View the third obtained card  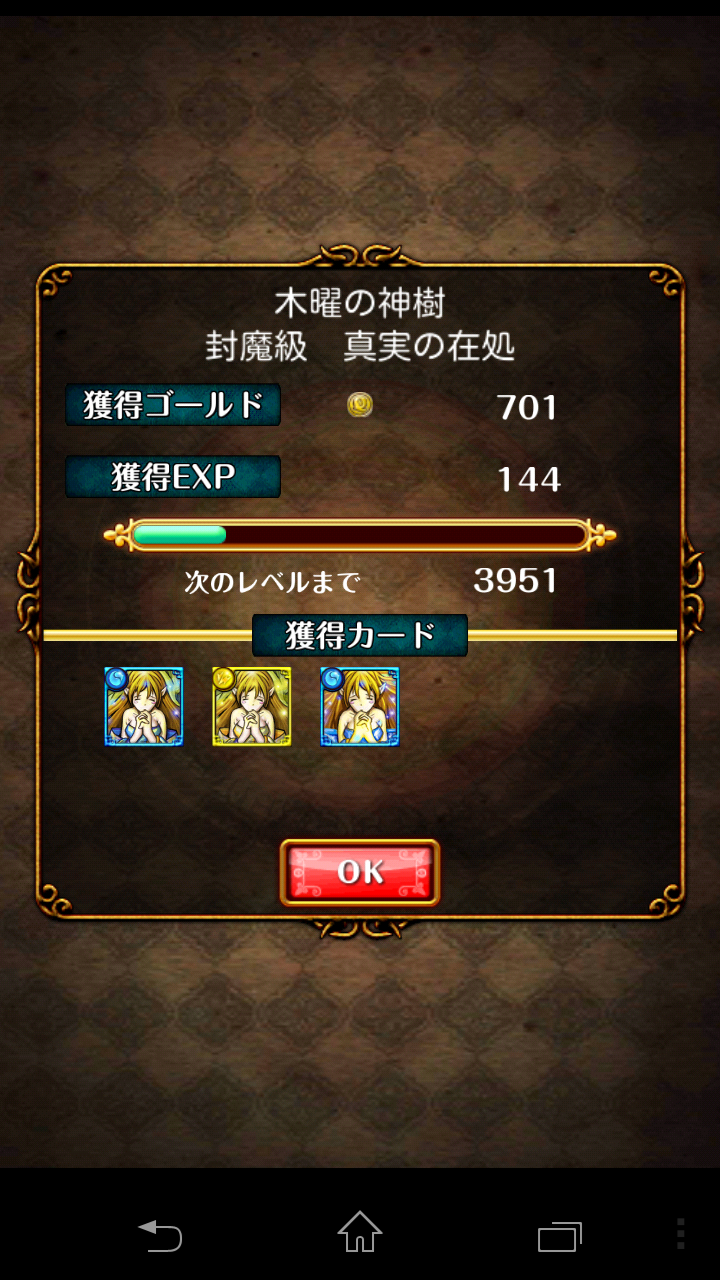360,707
